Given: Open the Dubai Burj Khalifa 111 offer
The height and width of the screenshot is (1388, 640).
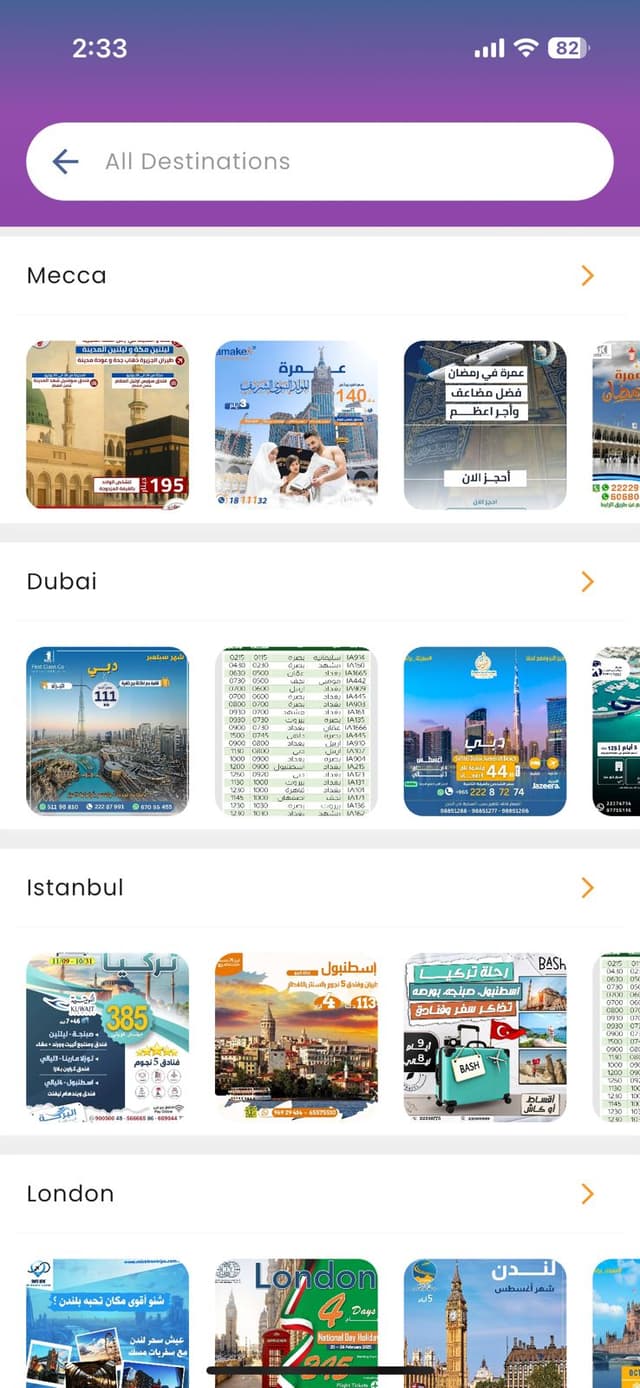Looking at the screenshot, I should tap(107, 731).
